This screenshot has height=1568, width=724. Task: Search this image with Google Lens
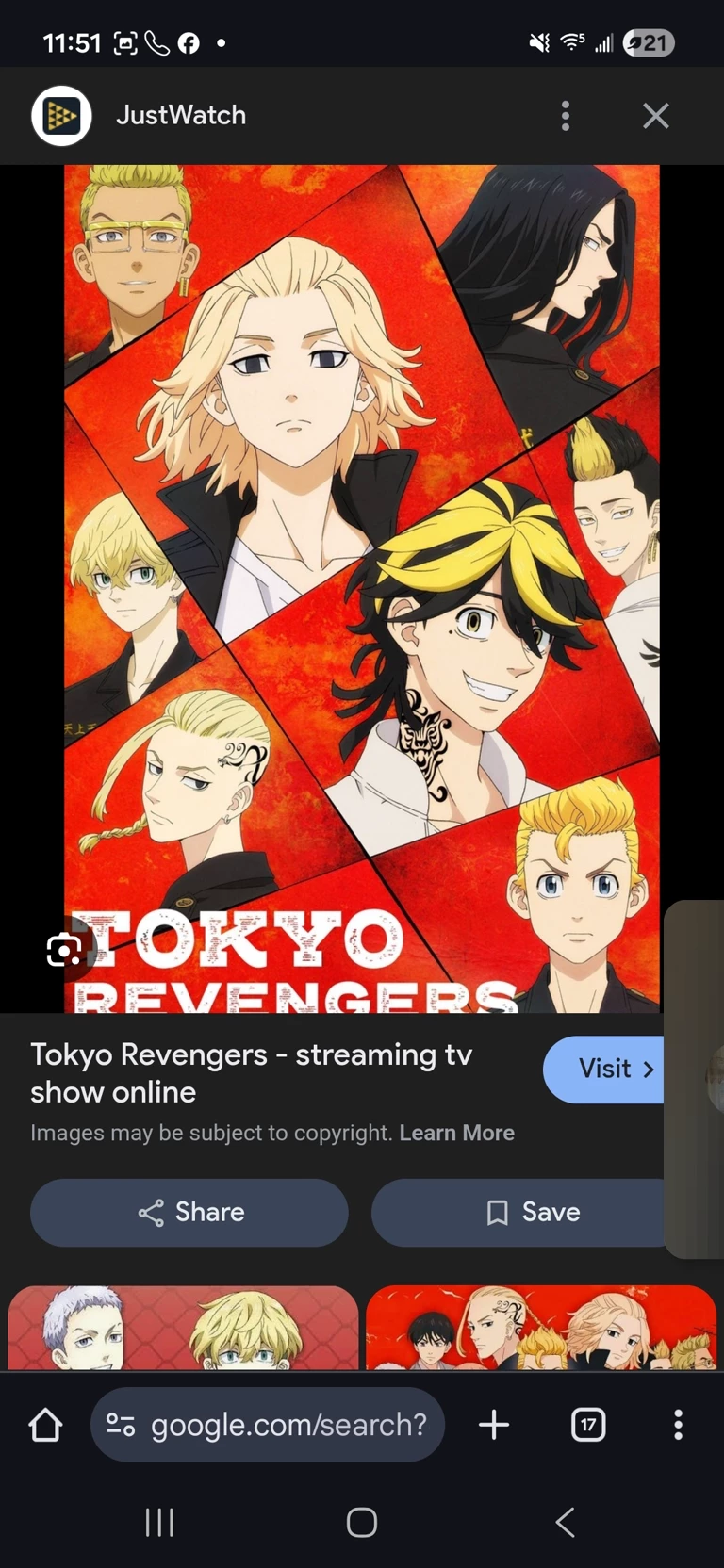pyautogui.click(x=65, y=950)
